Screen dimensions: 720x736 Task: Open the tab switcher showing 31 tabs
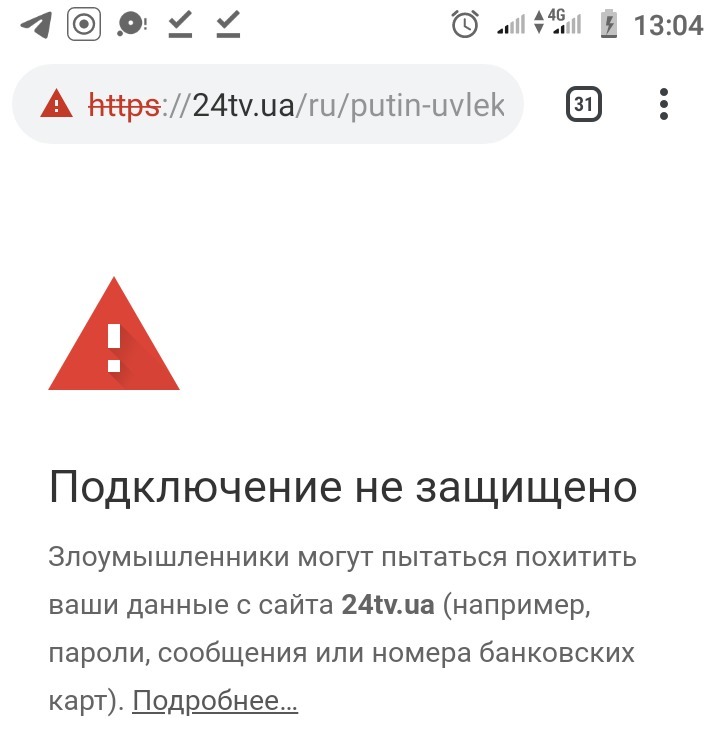coord(584,104)
